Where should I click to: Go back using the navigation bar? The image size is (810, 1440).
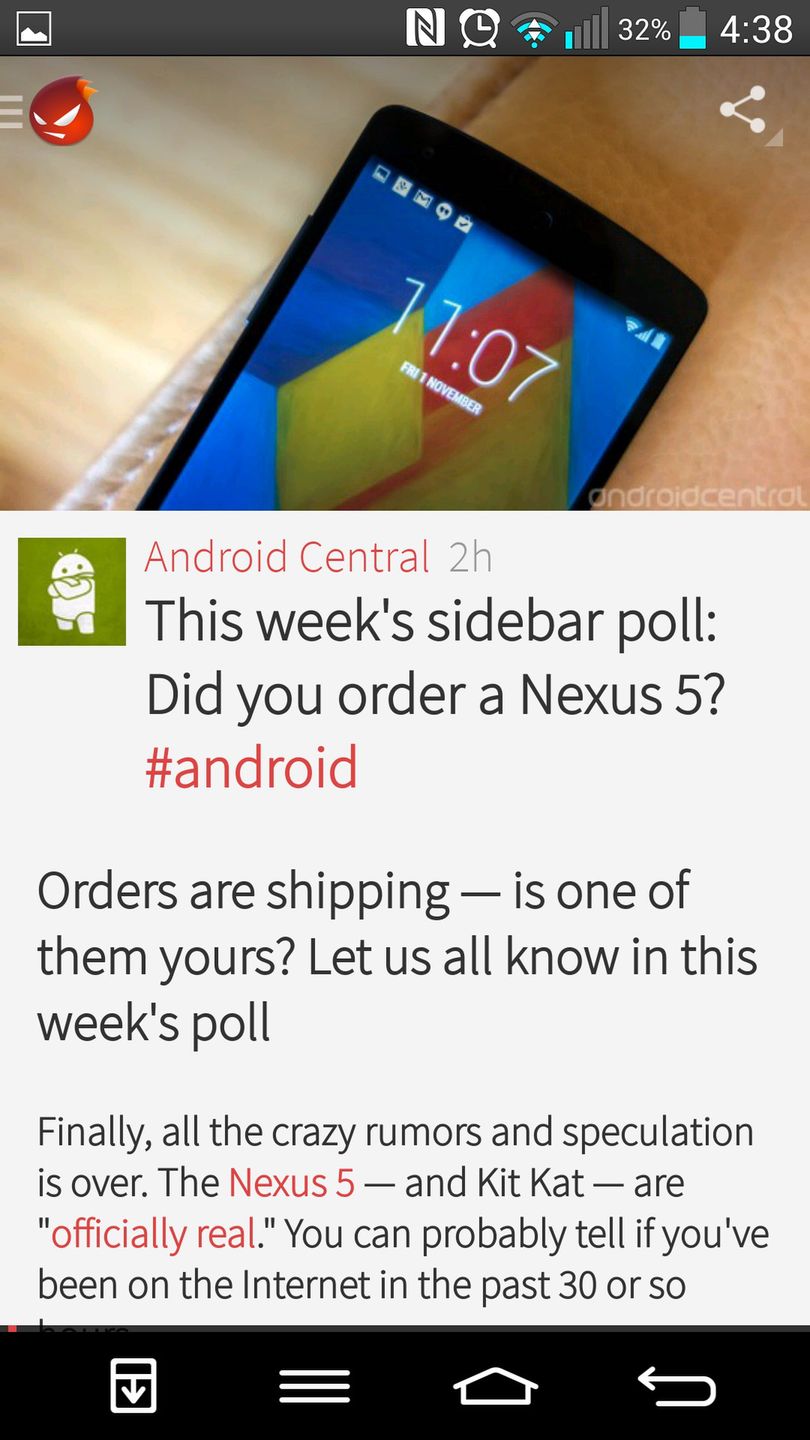tap(676, 1387)
